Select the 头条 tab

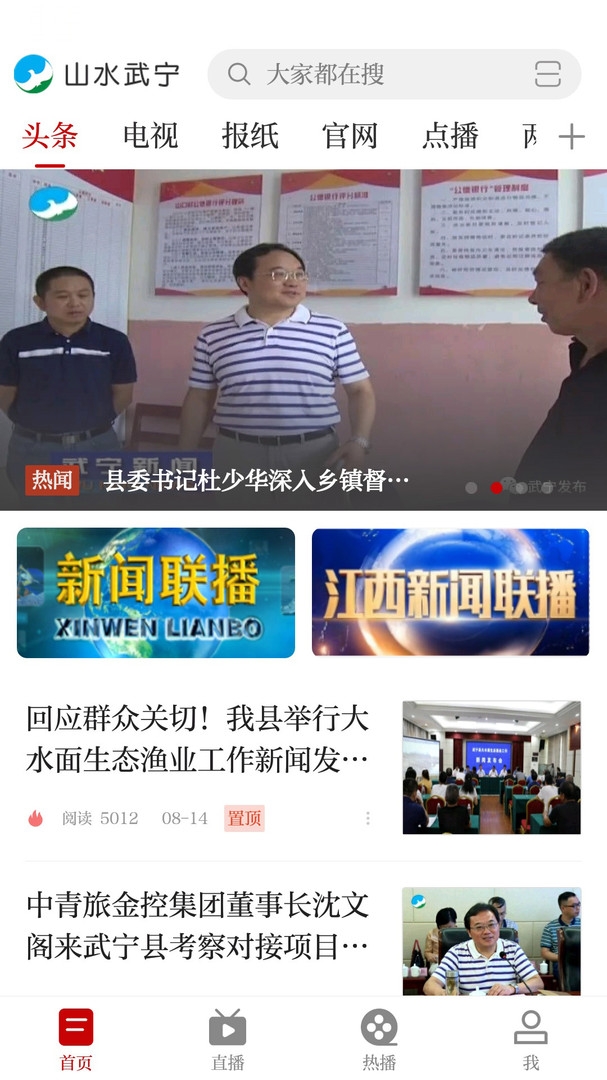50,136
